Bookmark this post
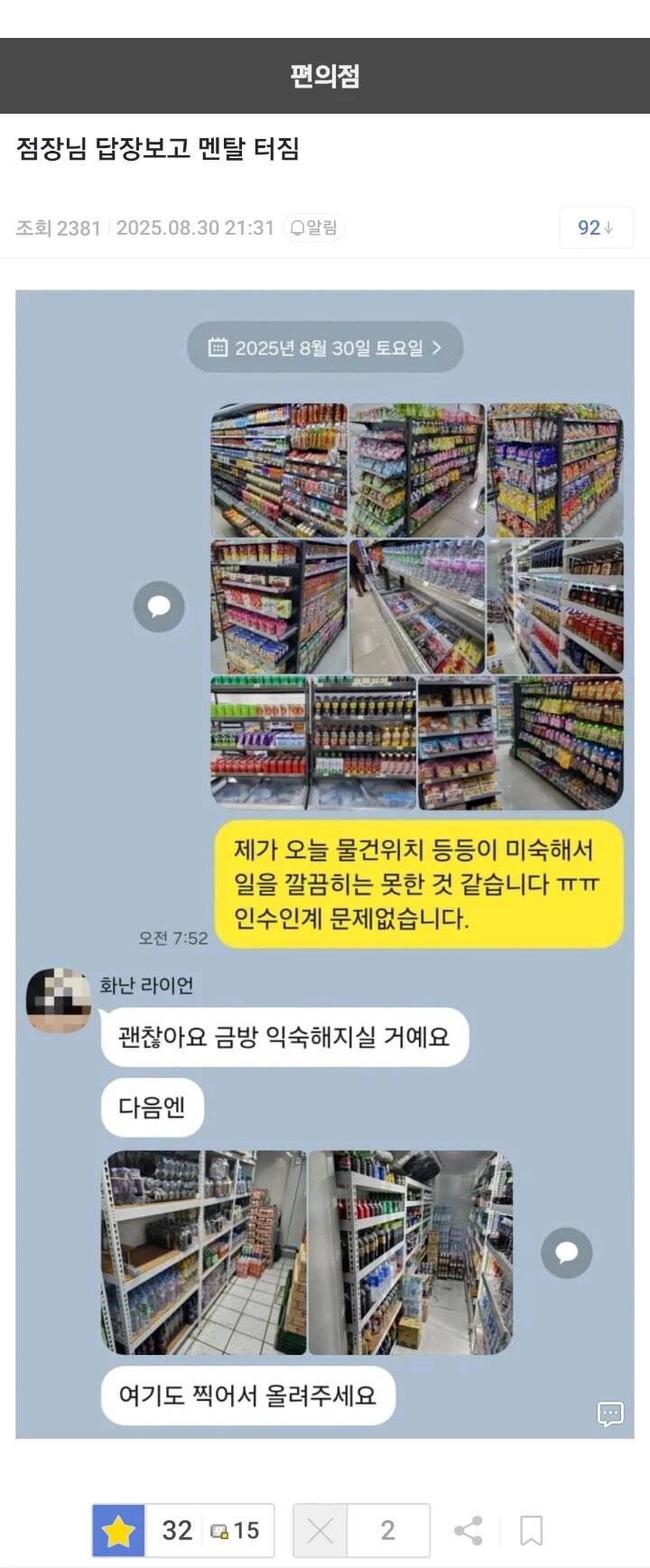650x1568 pixels. click(x=532, y=1530)
